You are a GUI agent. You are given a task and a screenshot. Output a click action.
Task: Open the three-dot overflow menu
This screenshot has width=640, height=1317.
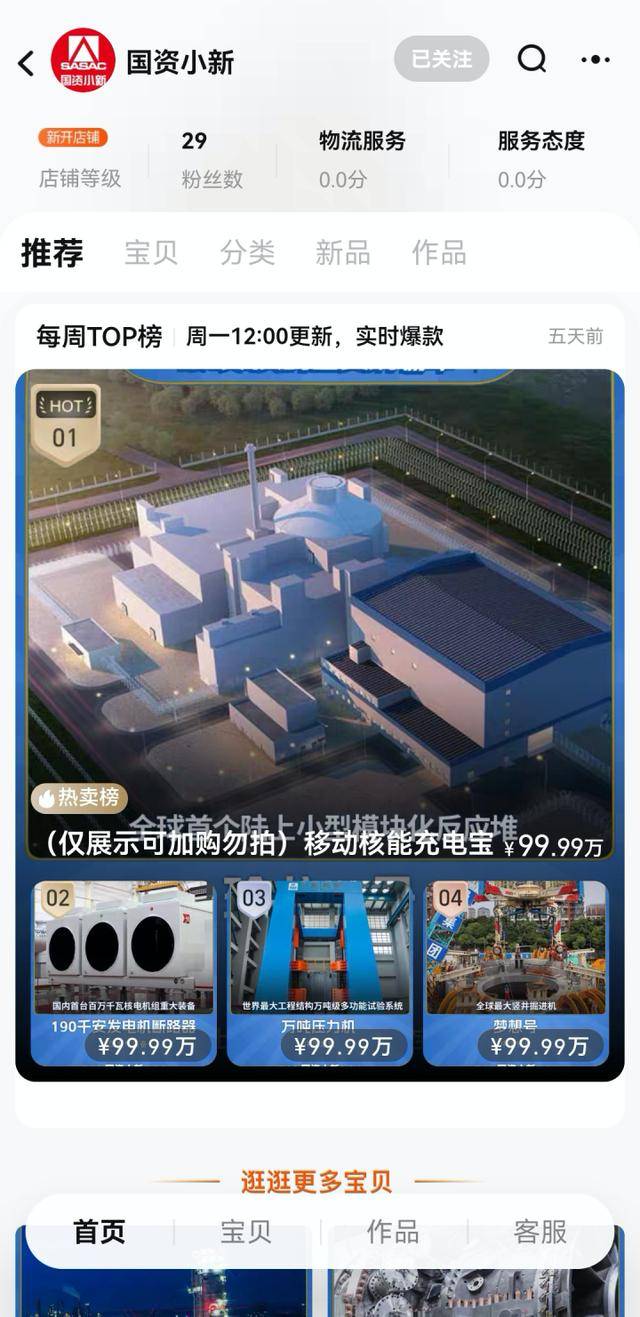[595, 60]
